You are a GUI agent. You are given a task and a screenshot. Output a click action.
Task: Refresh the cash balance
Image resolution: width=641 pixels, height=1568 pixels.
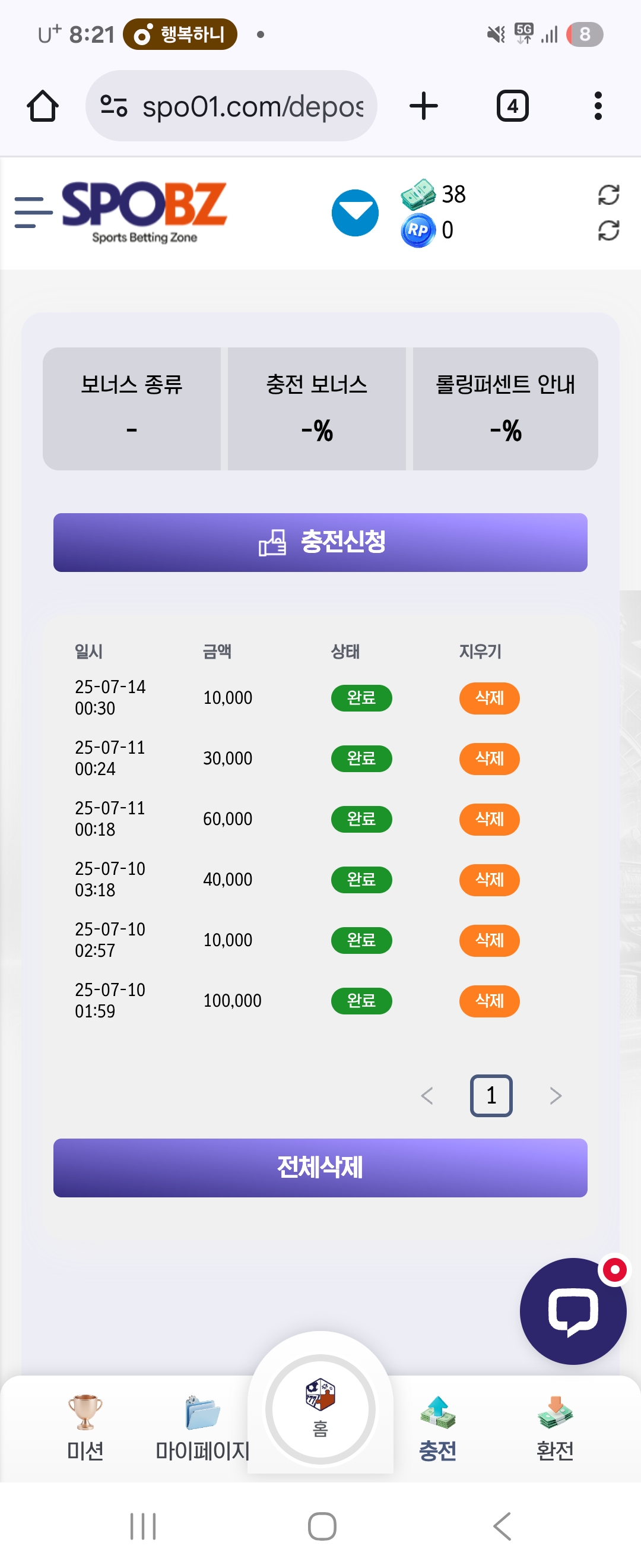[x=608, y=195]
